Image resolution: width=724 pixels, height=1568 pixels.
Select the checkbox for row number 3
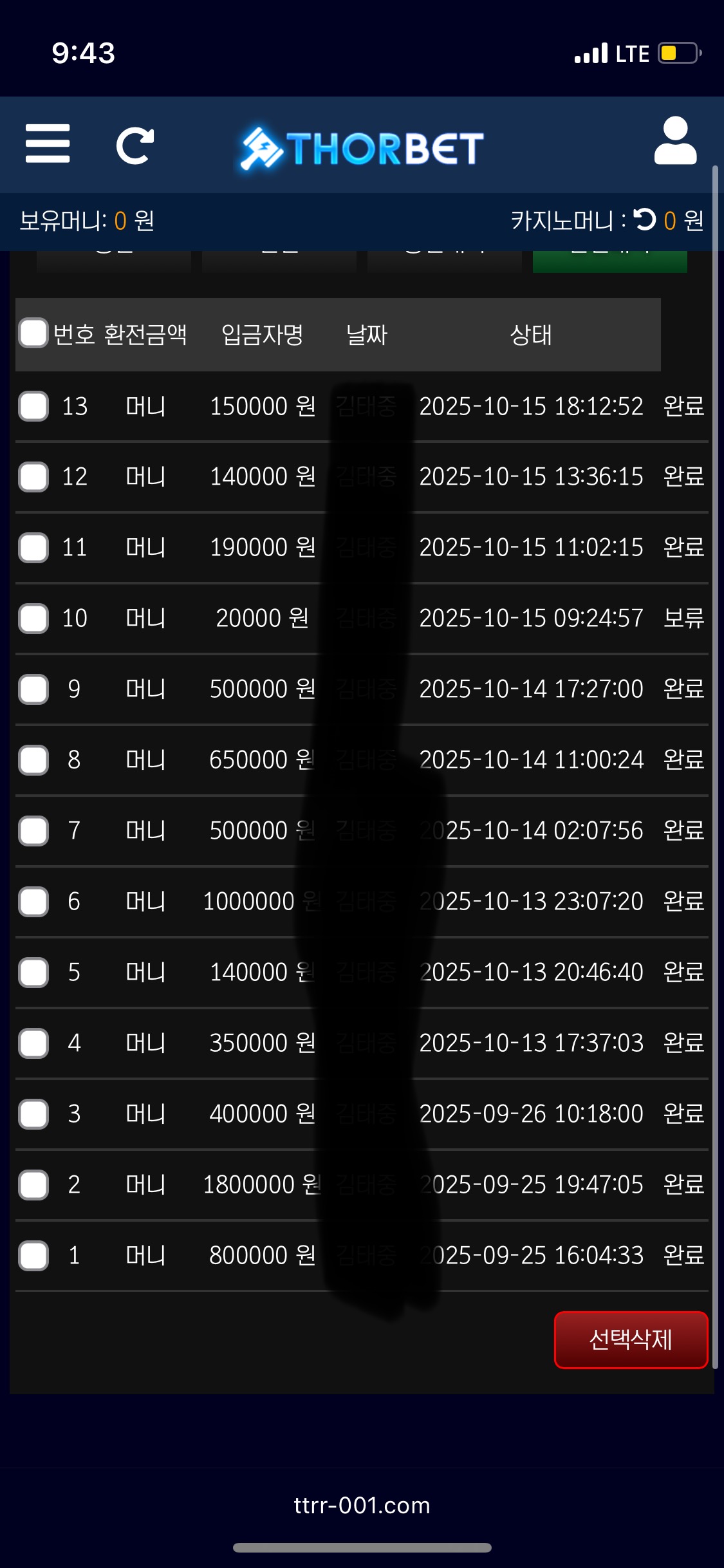[33, 1114]
